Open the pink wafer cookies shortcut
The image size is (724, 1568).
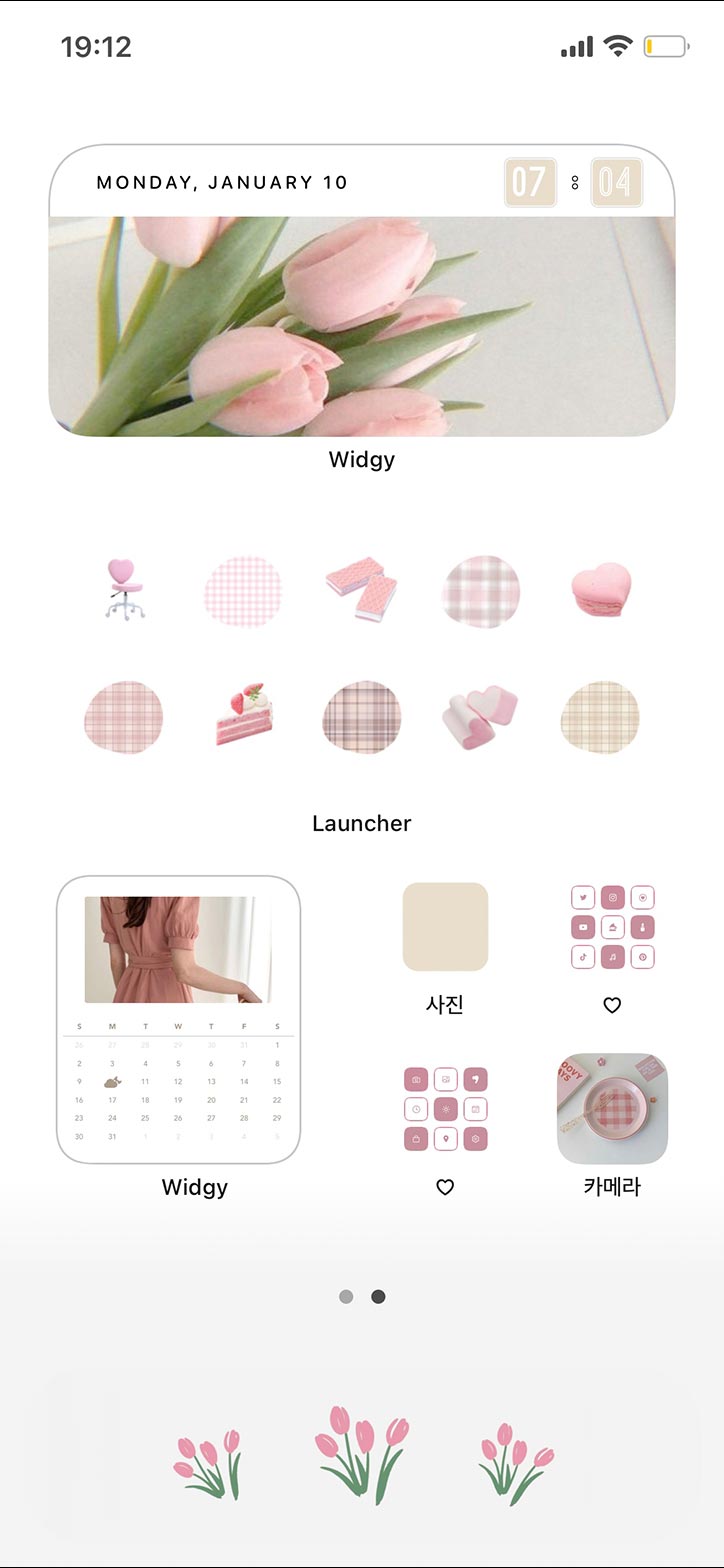point(362,590)
